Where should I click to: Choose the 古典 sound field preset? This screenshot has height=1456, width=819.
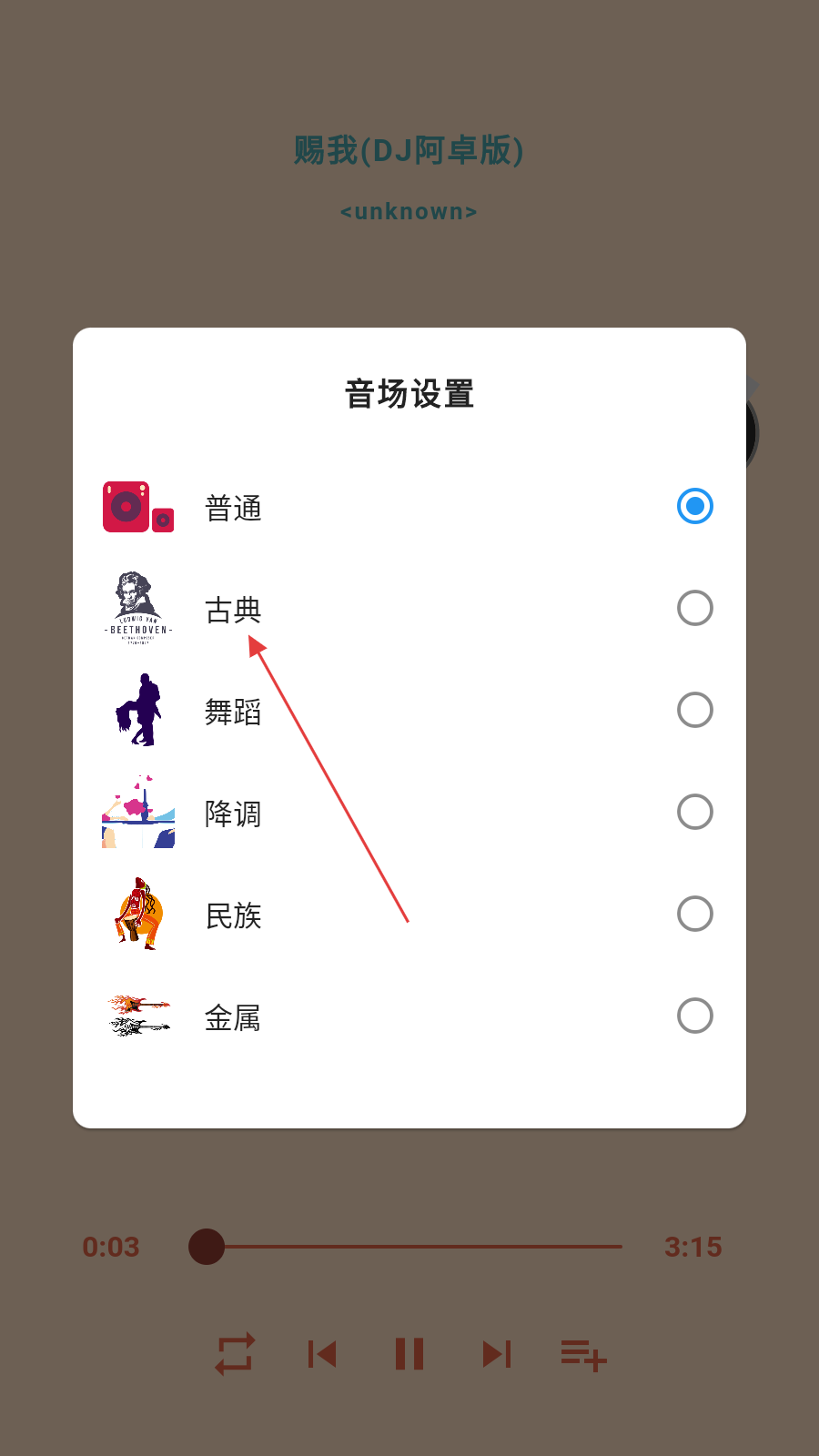(x=694, y=608)
